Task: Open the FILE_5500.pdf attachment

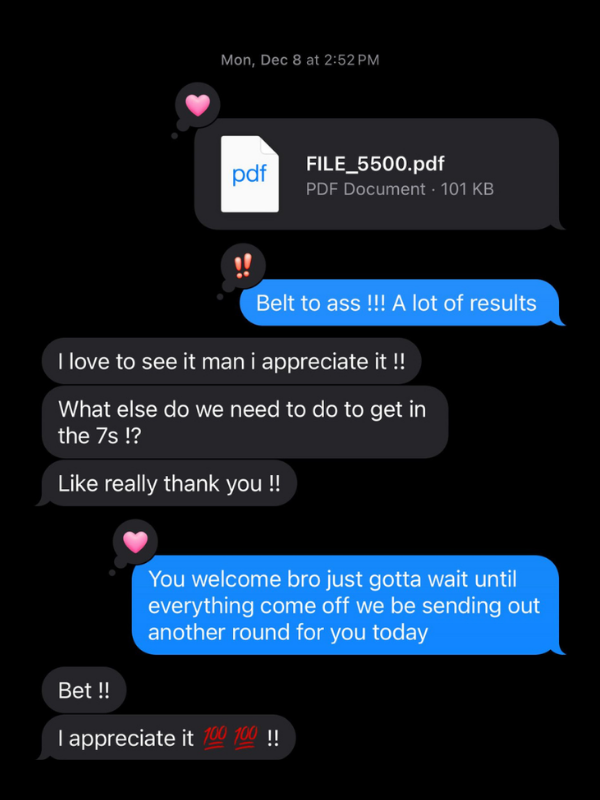Action: [x=375, y=175]
